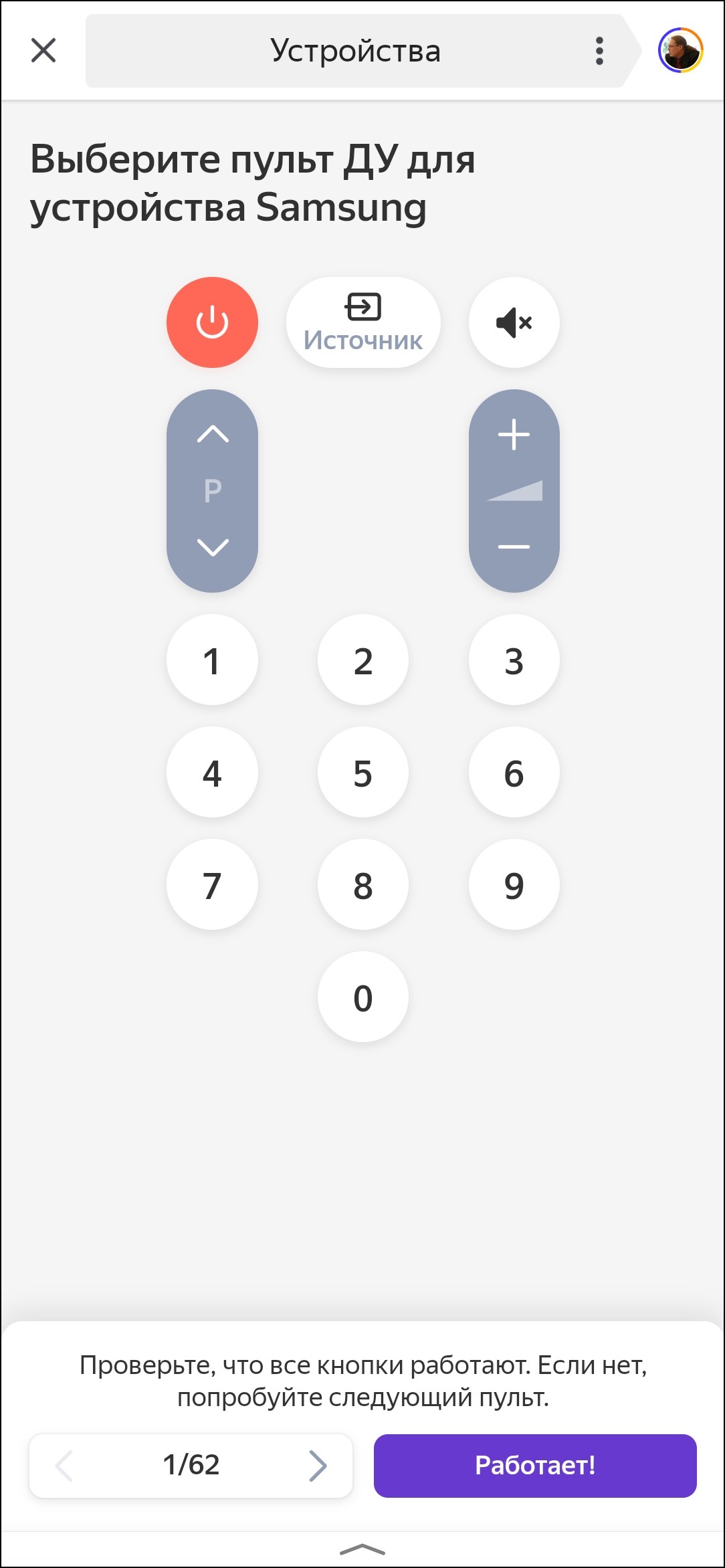Open the three-dot overflow menu
Viewport: 725px width, 1568px height.
point(599,51)
